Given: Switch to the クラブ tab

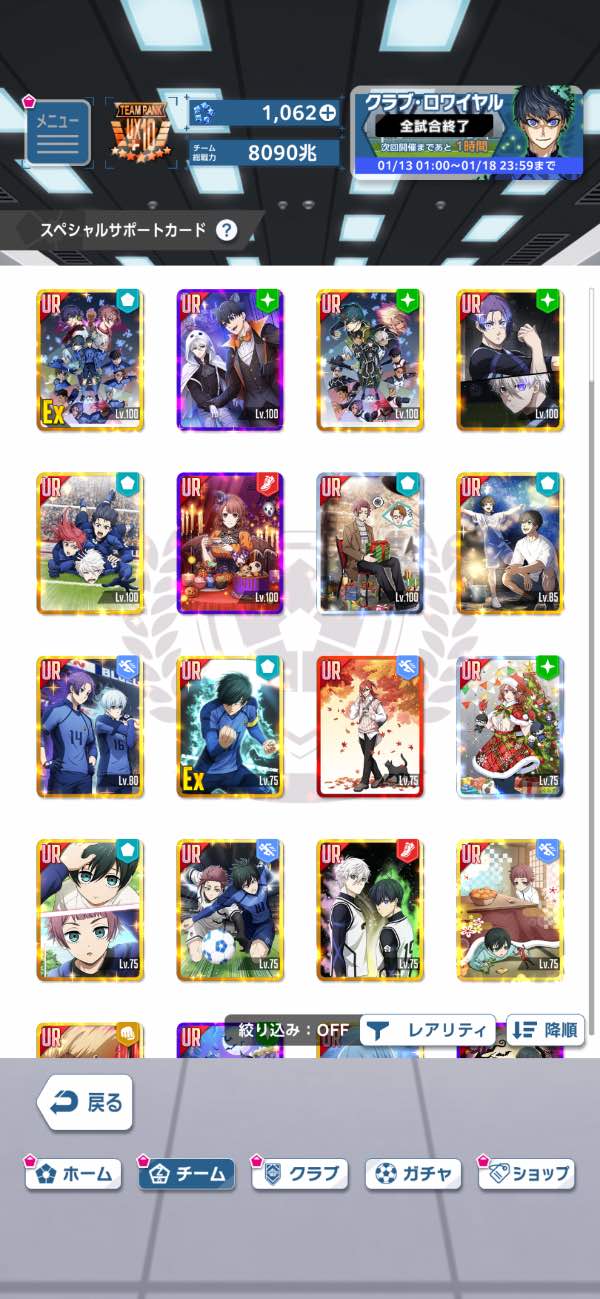Looking at the screenshot, I should (x=299, y=1174).
